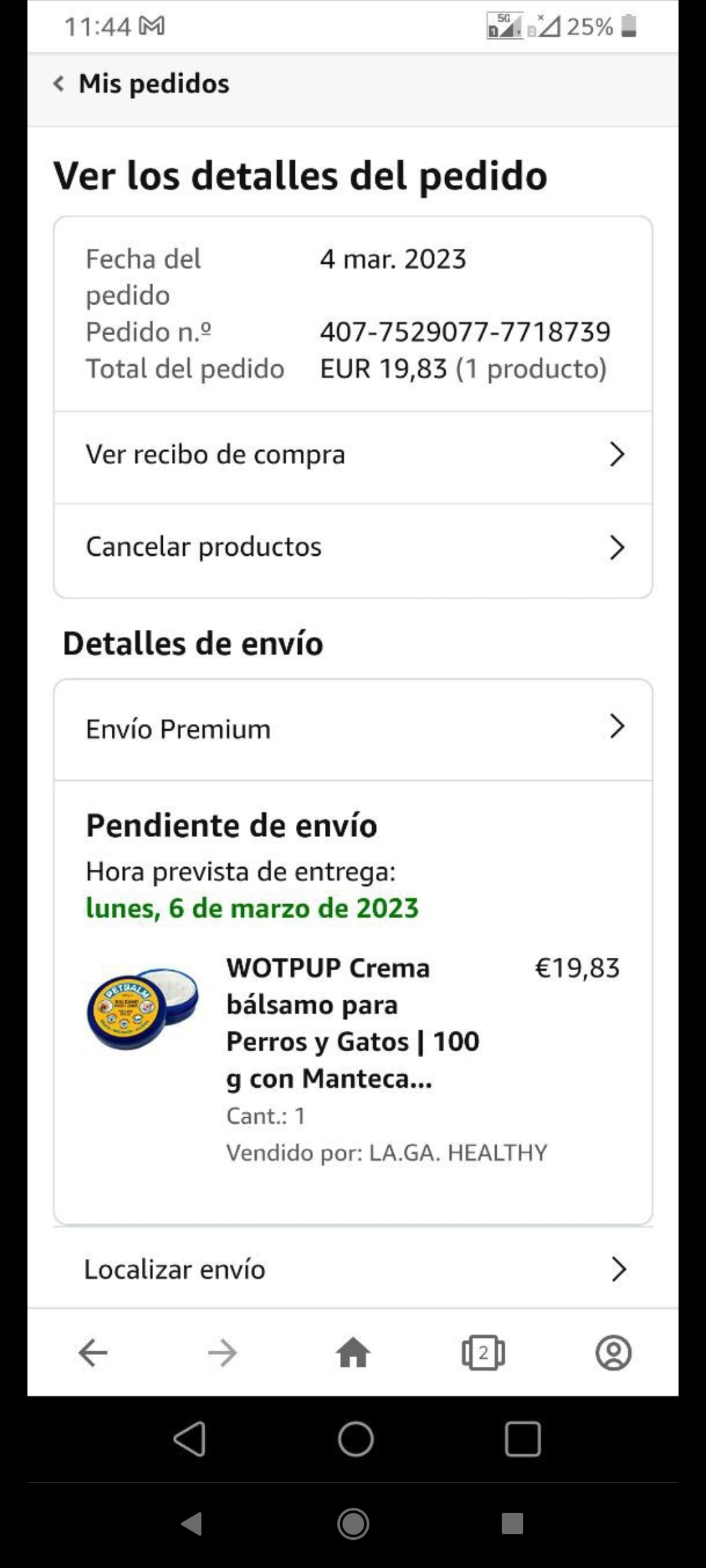The image size is (706, 1568).
Task: Navigate back with the browser back arrow
Action: point(93,1352)
